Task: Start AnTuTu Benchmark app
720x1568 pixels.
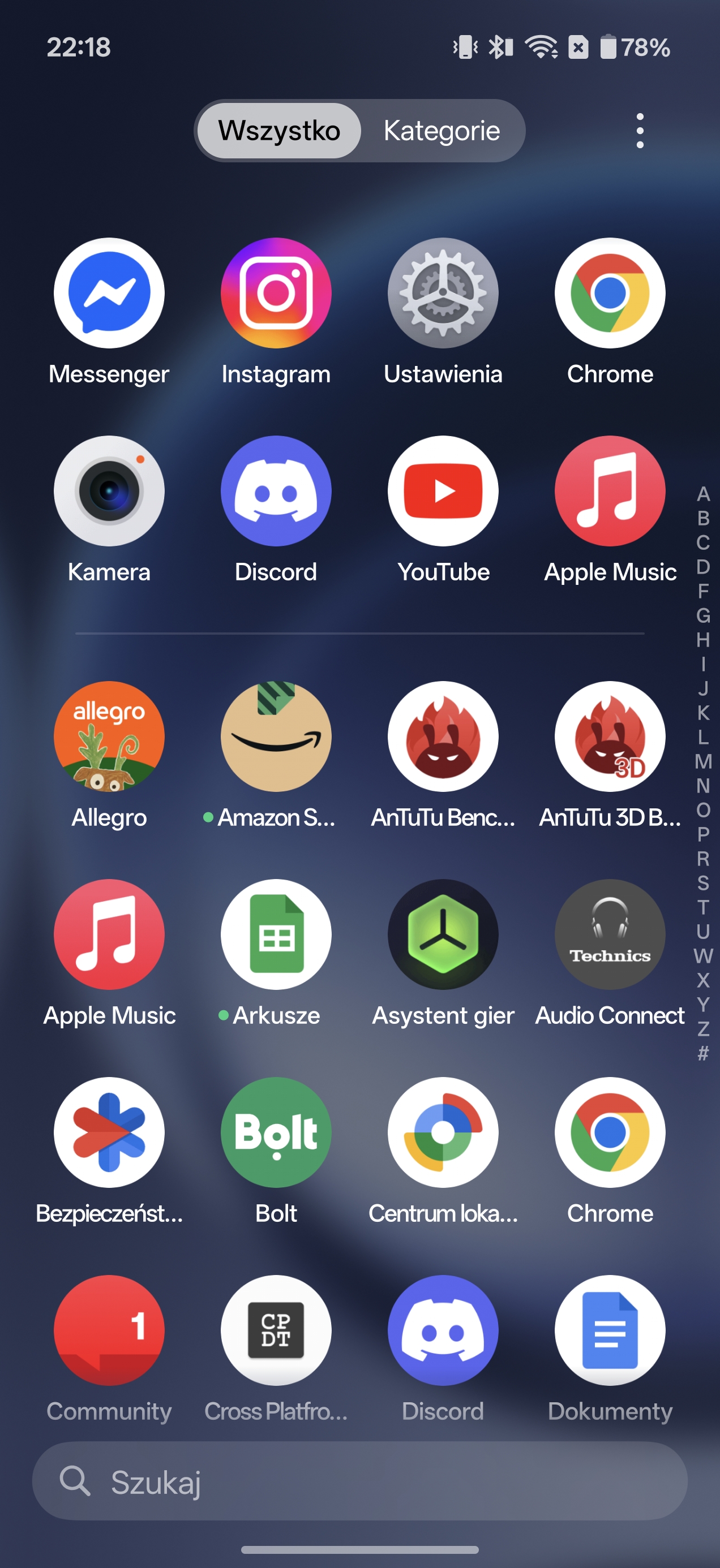Action: (x=443, y=736)
